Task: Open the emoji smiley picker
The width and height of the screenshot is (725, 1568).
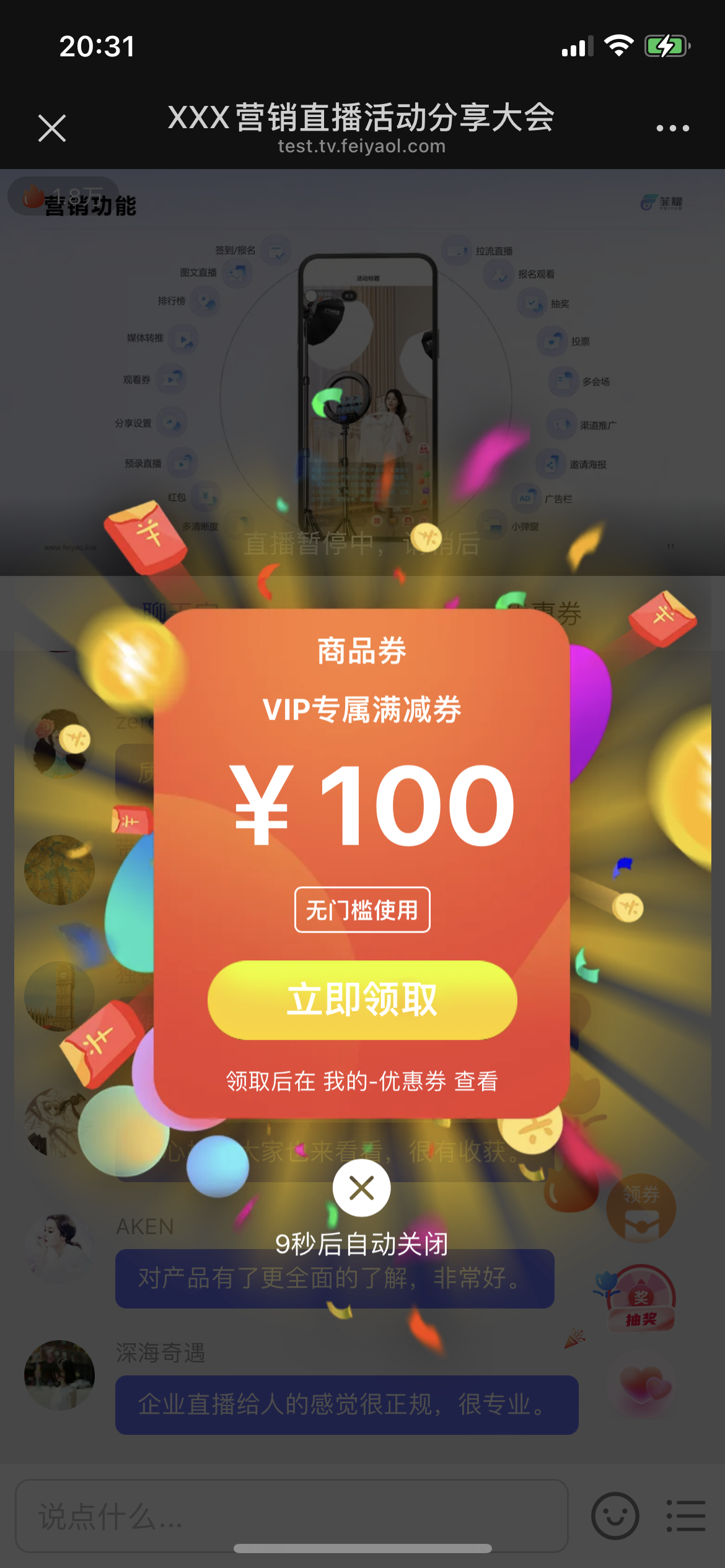Action: tap(615, 1516)
